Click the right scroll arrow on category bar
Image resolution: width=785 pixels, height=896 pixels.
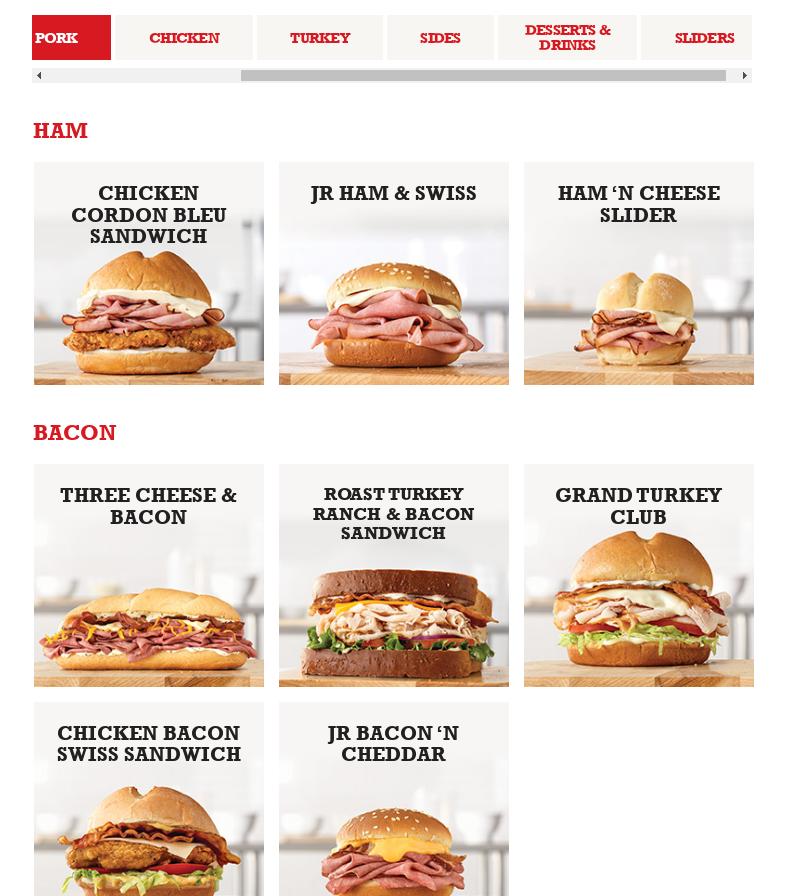click(744, 75)
